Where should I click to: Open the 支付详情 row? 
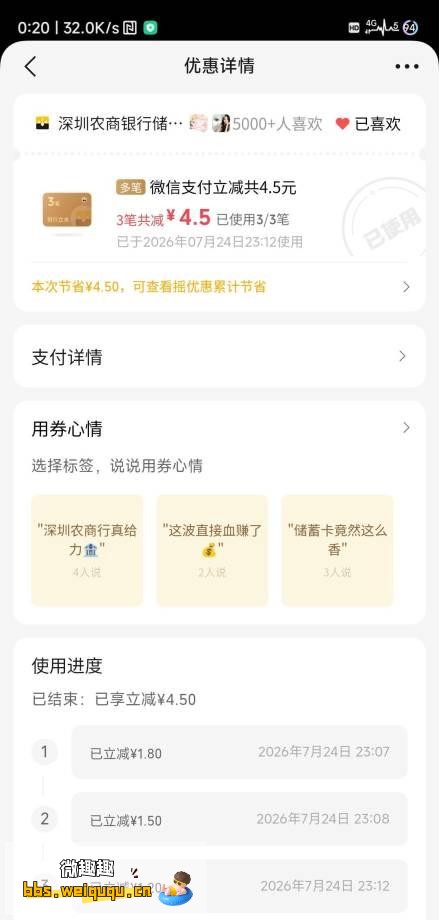[220, 357]
